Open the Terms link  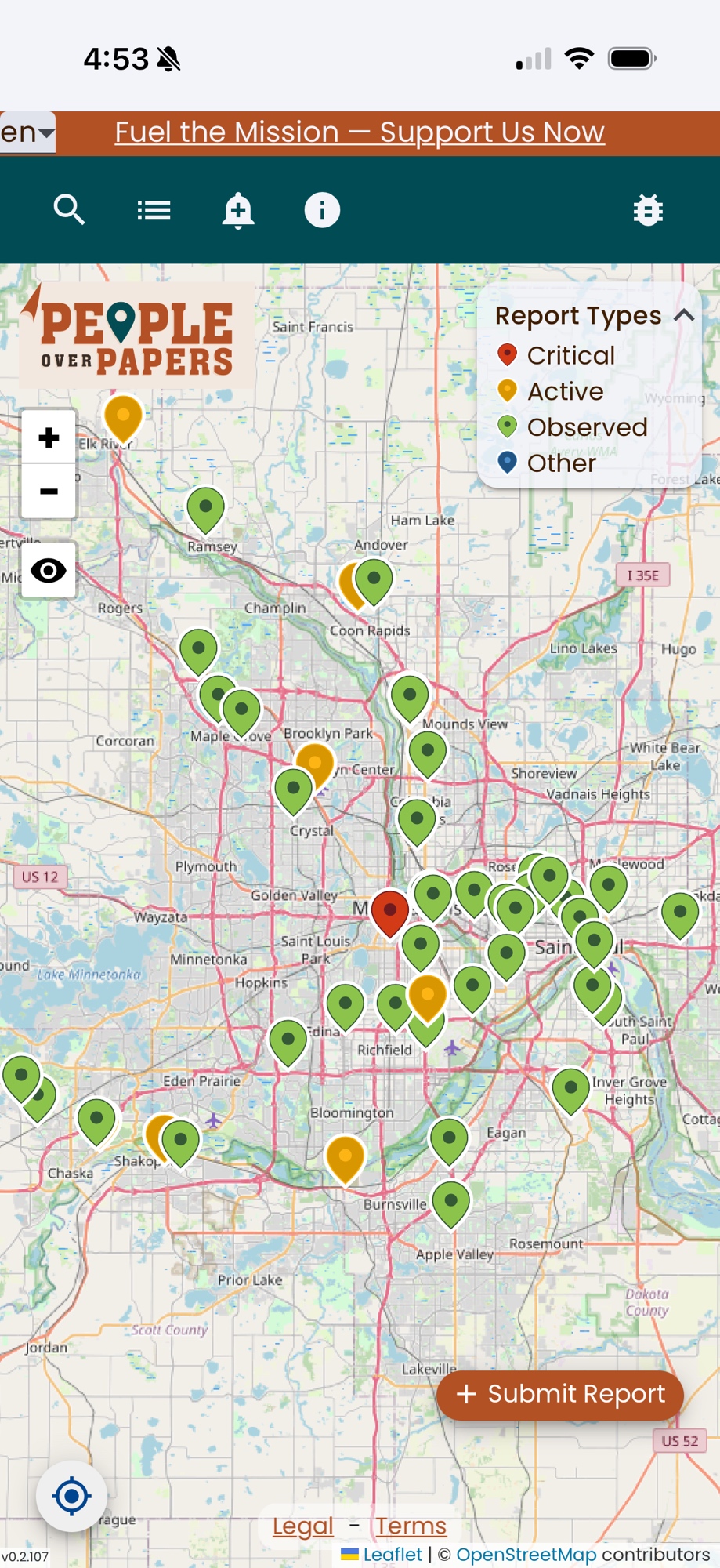[411, 1526]
